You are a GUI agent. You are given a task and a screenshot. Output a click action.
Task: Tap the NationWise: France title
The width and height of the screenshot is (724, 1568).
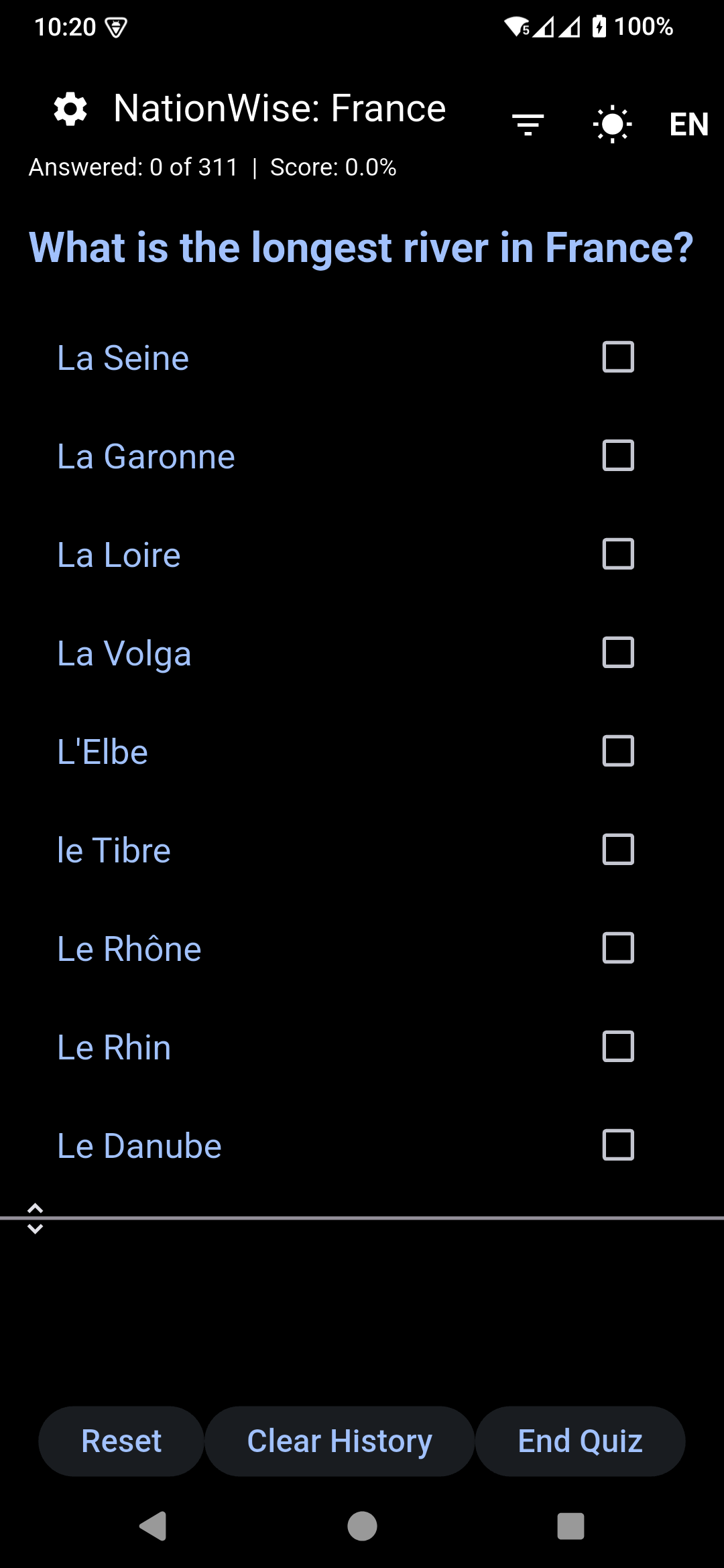point(279,108)
